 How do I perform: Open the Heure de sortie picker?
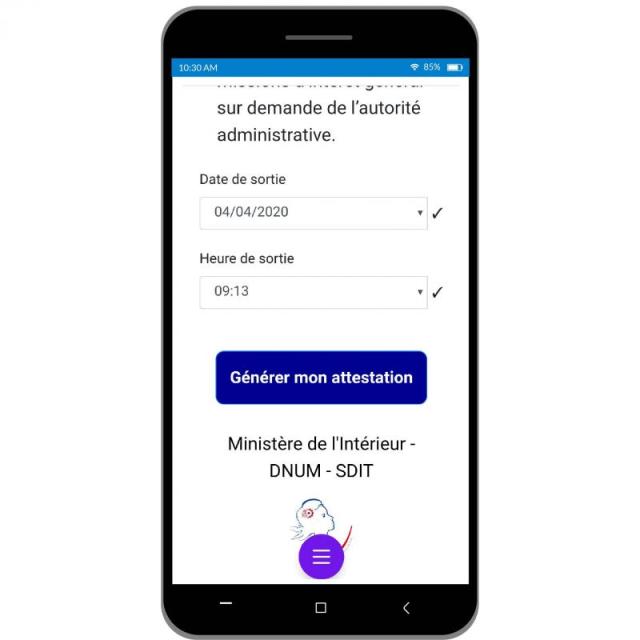click(313, 292)
